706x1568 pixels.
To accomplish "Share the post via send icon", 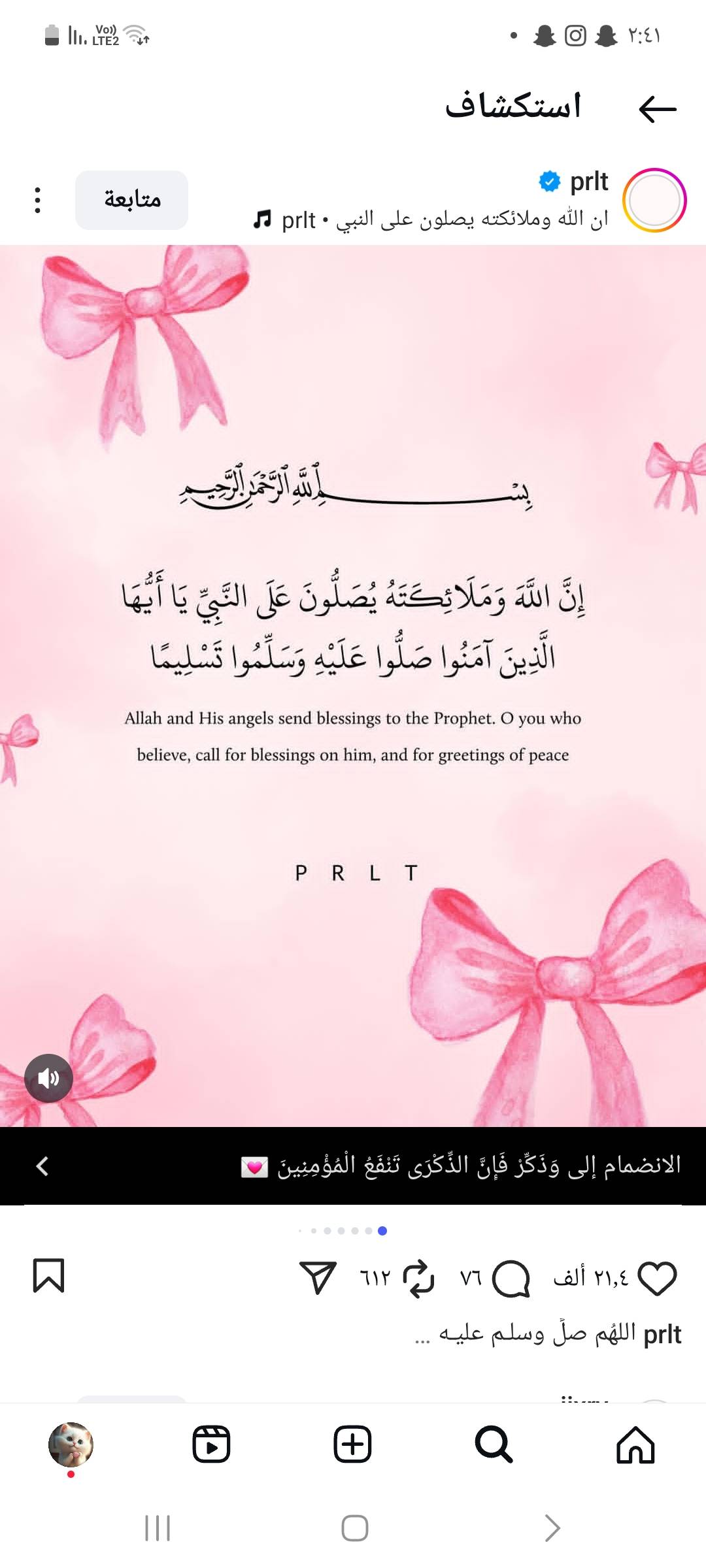I will coord(318,1277).
